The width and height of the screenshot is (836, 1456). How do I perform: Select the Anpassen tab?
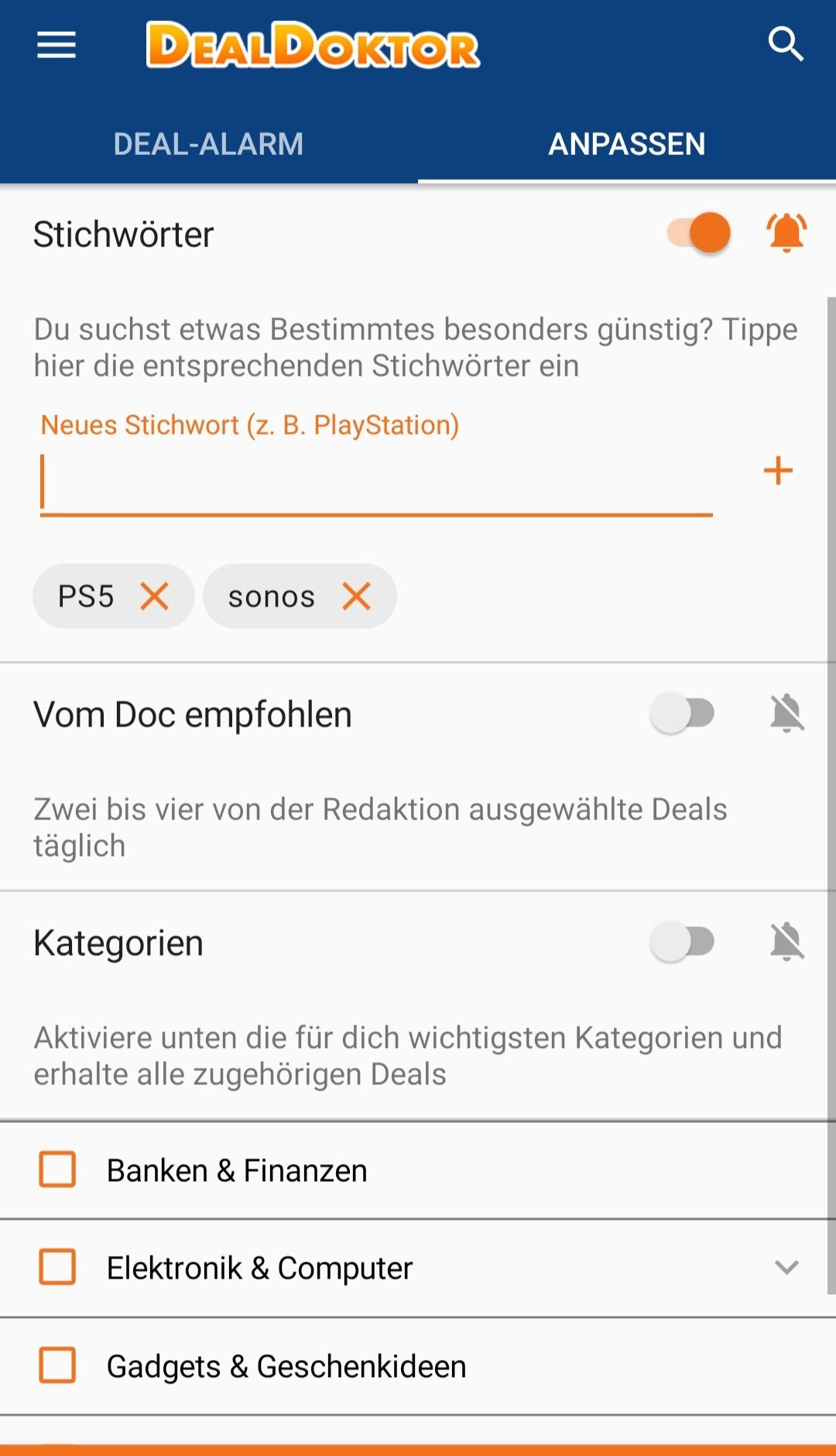[627, 144]
